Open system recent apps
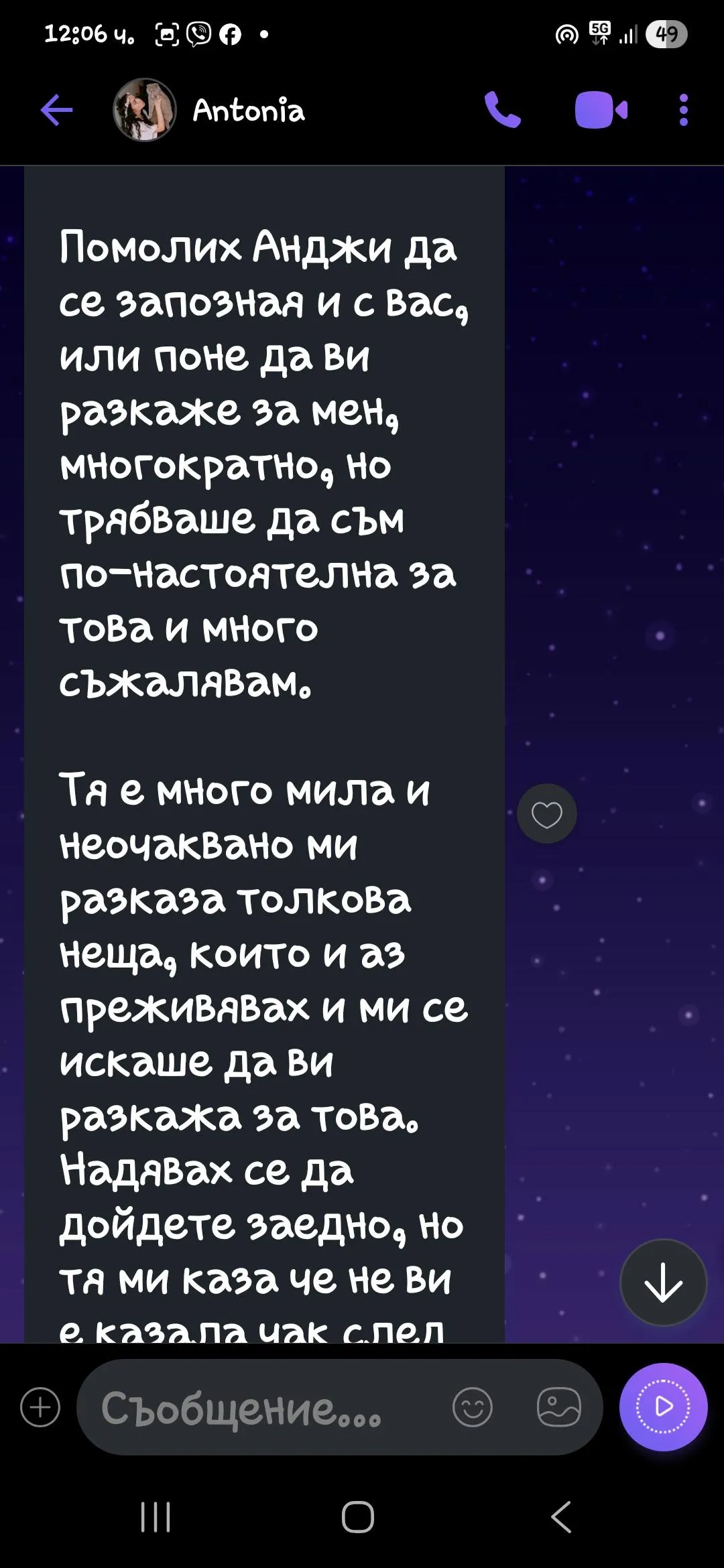The image size is (724, 1568). 156,1516
